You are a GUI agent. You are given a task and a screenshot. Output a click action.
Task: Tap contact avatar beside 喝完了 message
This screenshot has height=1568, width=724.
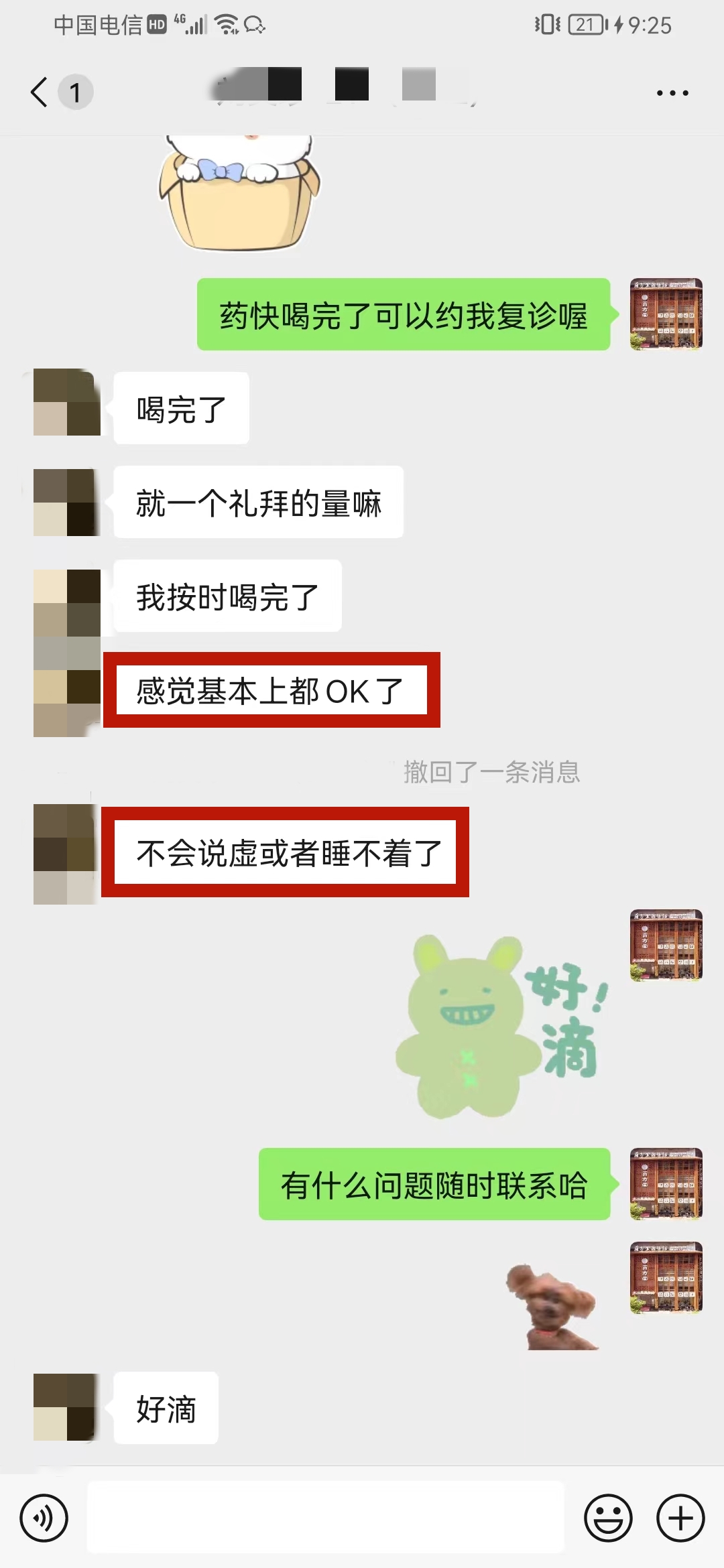[x=67, y=402]
